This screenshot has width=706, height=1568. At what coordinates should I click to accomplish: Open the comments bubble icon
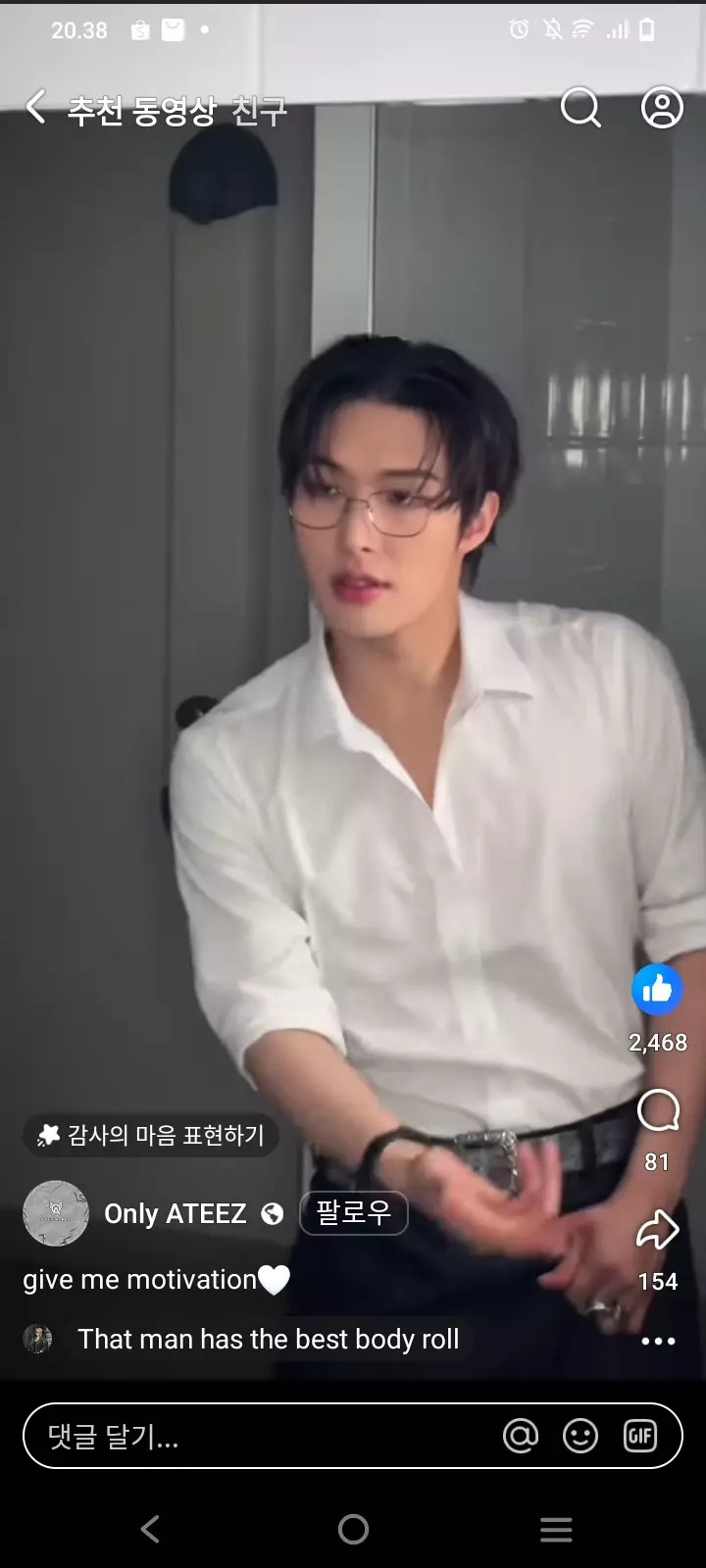(x=657, y=1111)
